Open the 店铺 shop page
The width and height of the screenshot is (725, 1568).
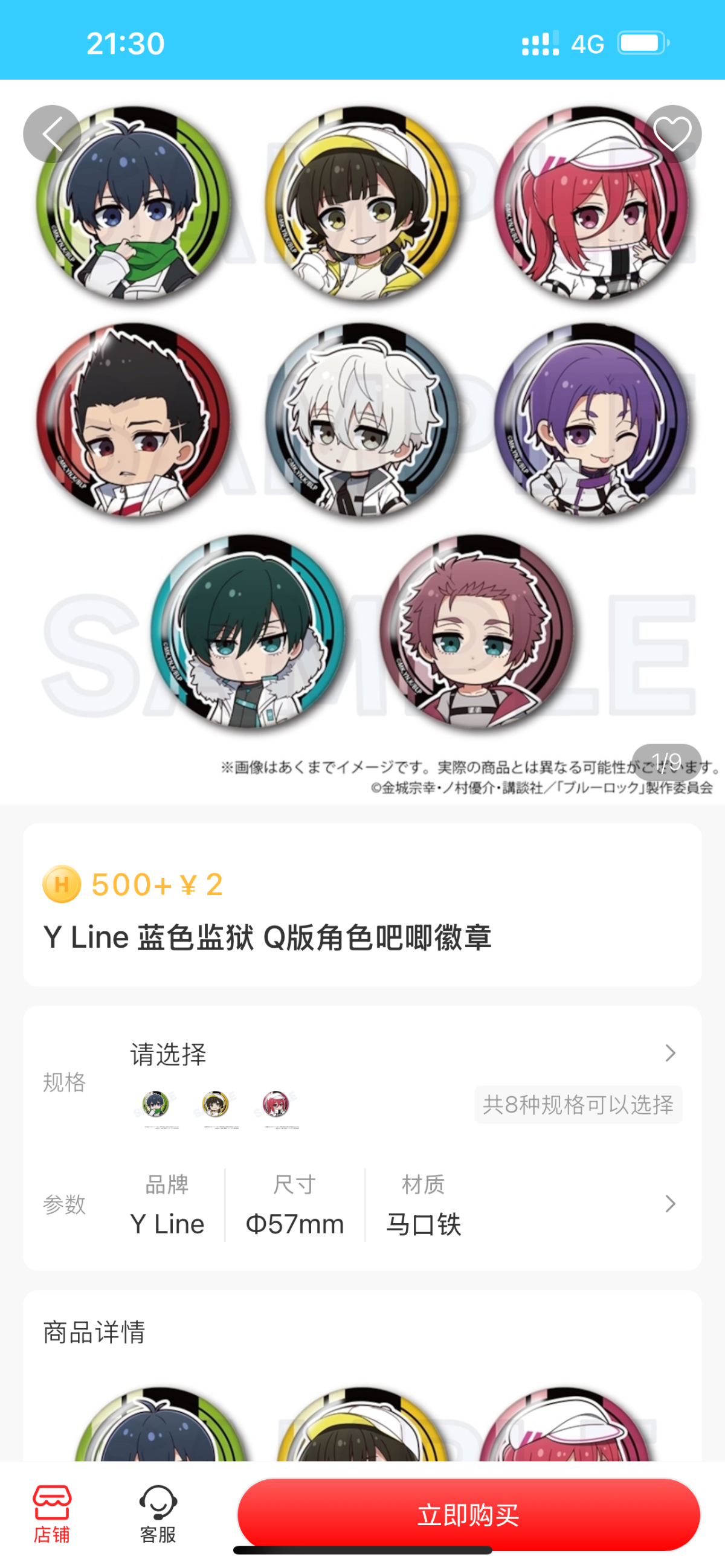(52, 1514)
